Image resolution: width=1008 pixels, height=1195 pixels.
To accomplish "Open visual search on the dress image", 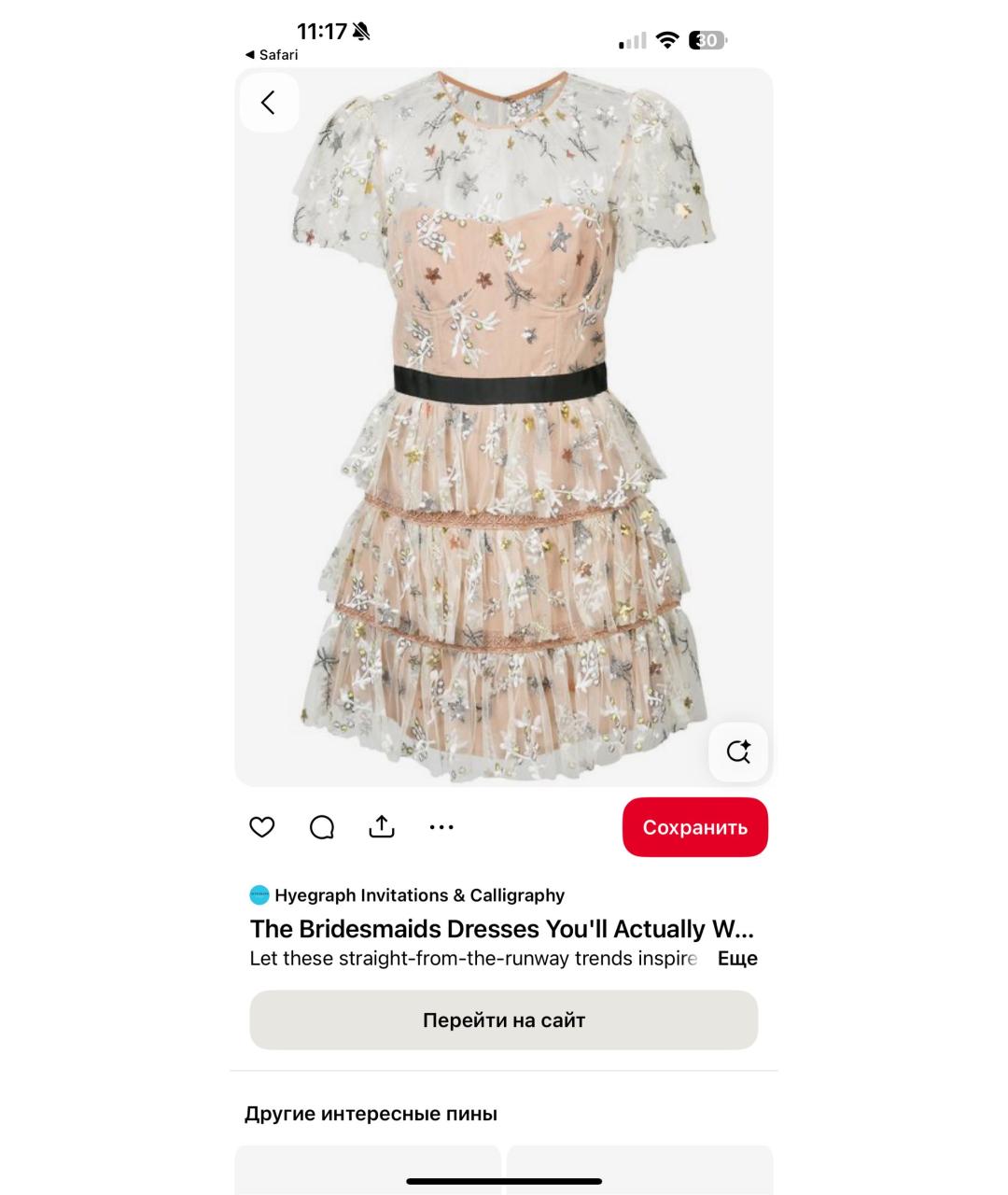I will pos(738,752).
